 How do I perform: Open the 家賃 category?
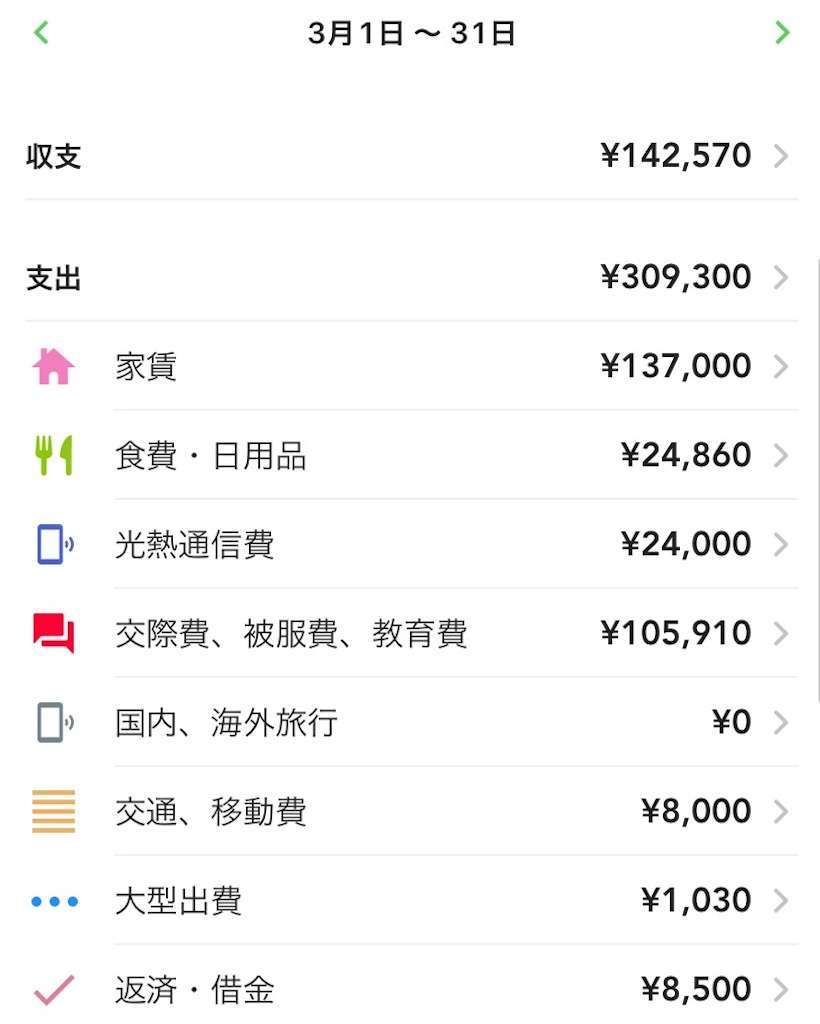click(x=410, y=367)
